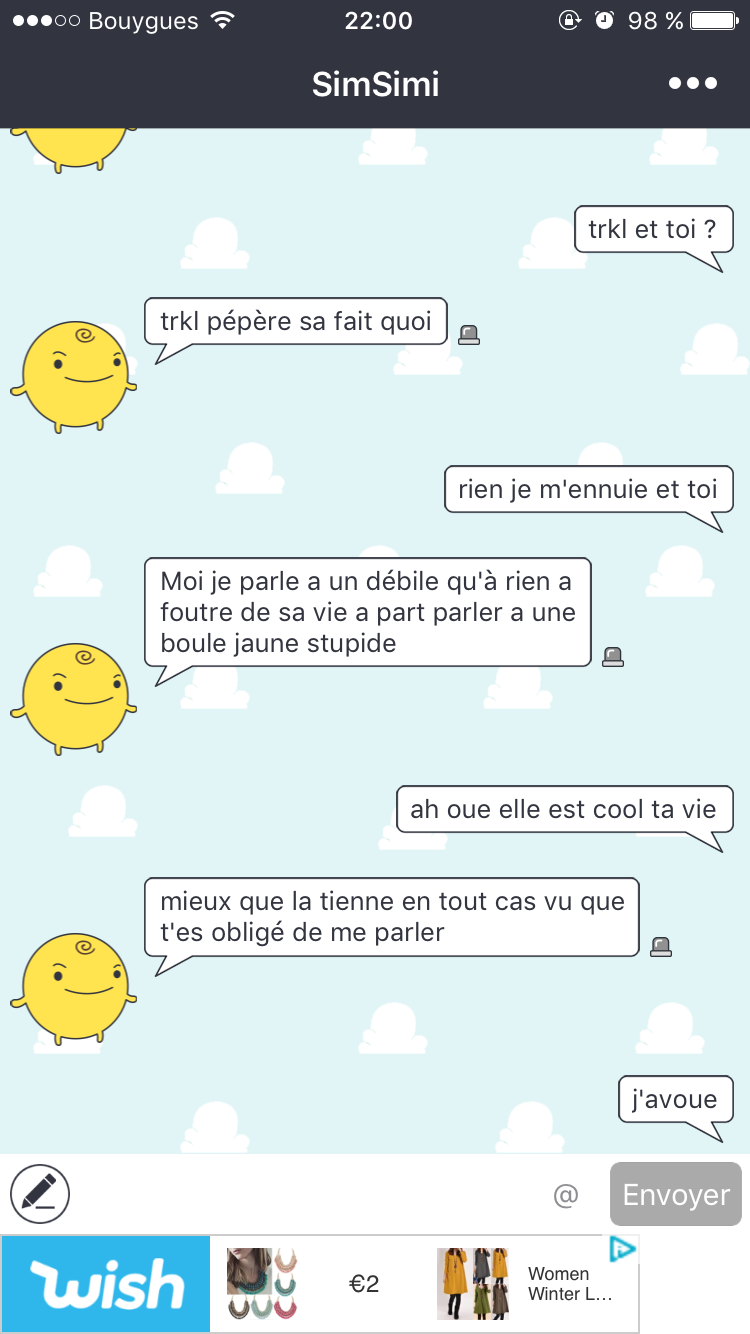The height and width of the screenshot is (1334, 750).
Task: Report the "trkl pépère sa fait quoi" reply
Action: [x=469, y=335]
